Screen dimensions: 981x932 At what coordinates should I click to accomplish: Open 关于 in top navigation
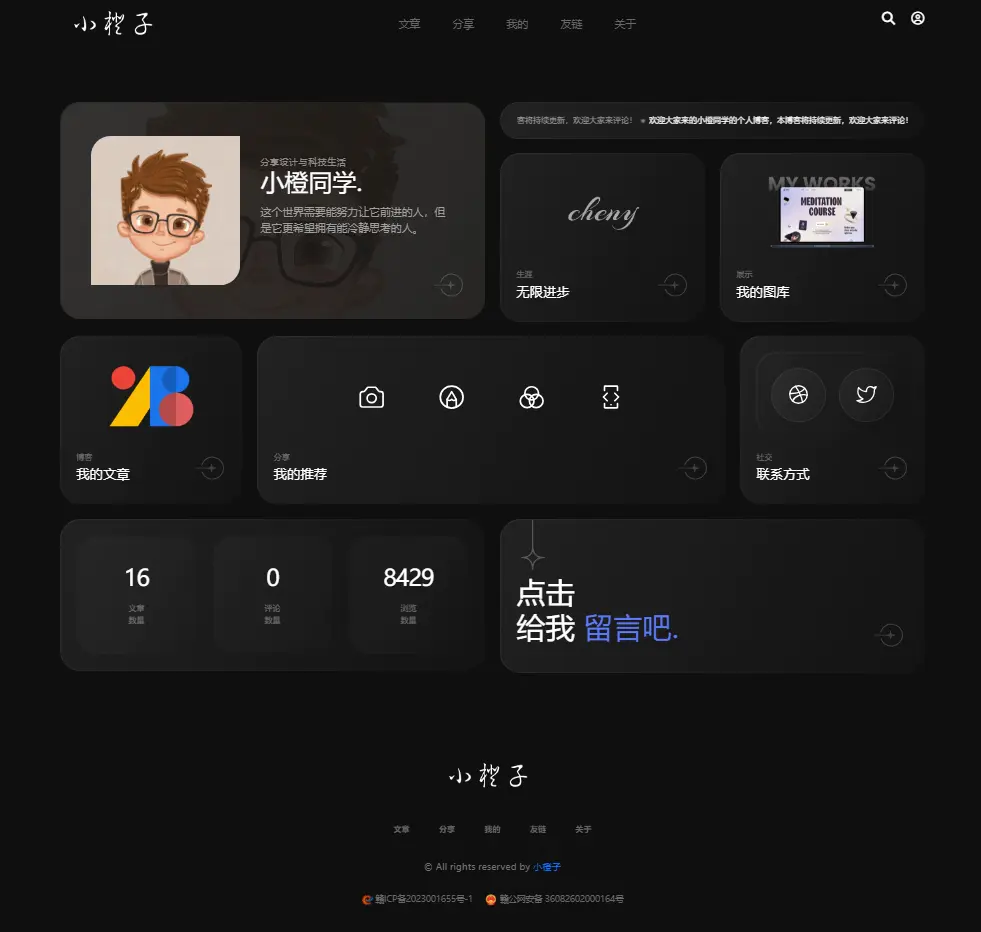(x=625, y=24)
